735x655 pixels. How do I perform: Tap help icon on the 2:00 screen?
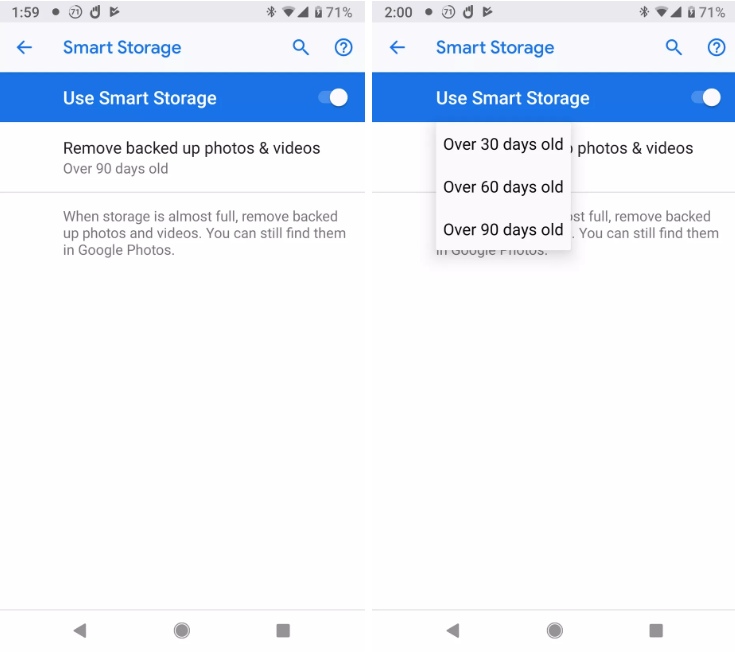716,47
